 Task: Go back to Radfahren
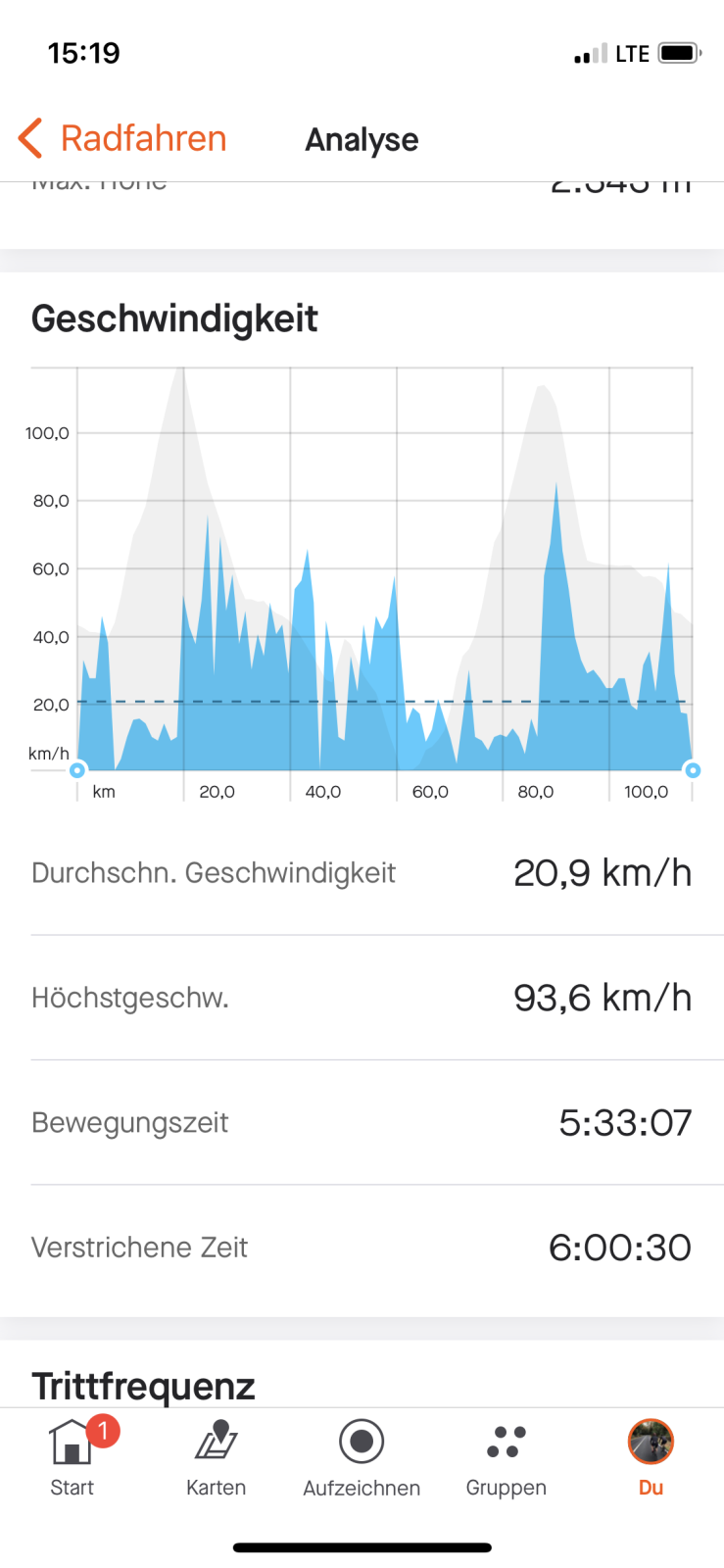tap(122, 139)
